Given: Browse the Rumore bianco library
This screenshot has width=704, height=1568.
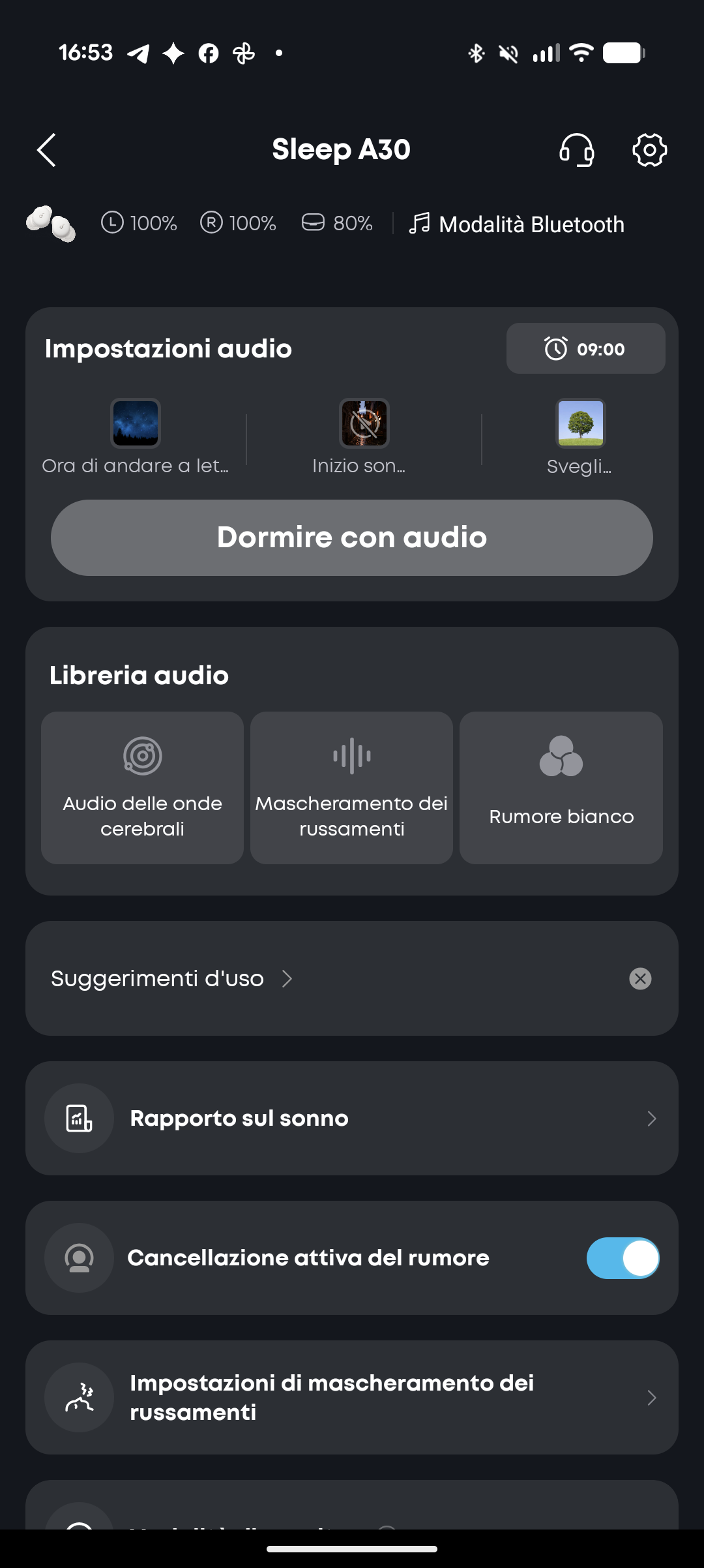Looking at the screenshot, I should (561, 788).
